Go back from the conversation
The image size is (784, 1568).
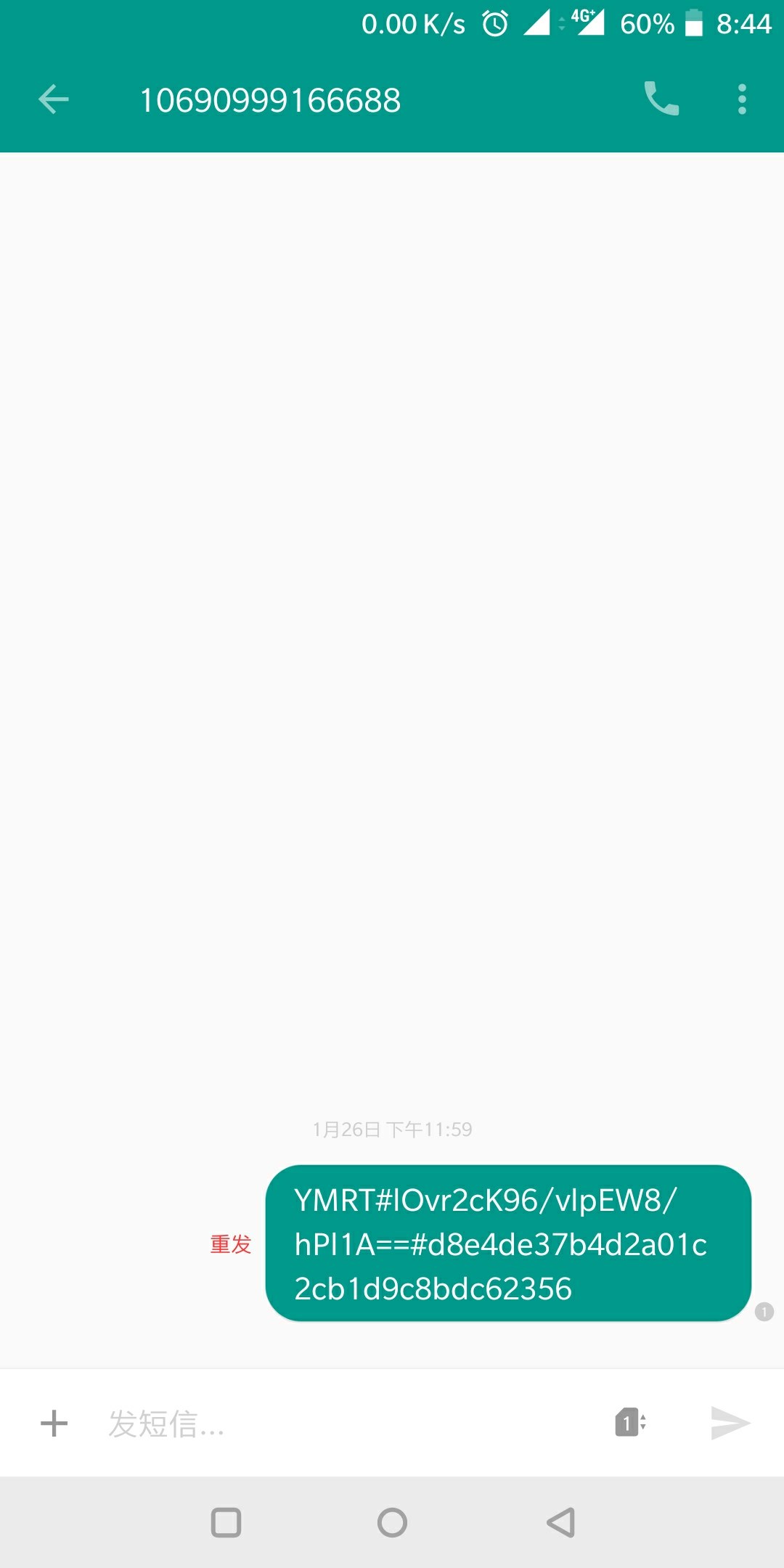point(54,99)
